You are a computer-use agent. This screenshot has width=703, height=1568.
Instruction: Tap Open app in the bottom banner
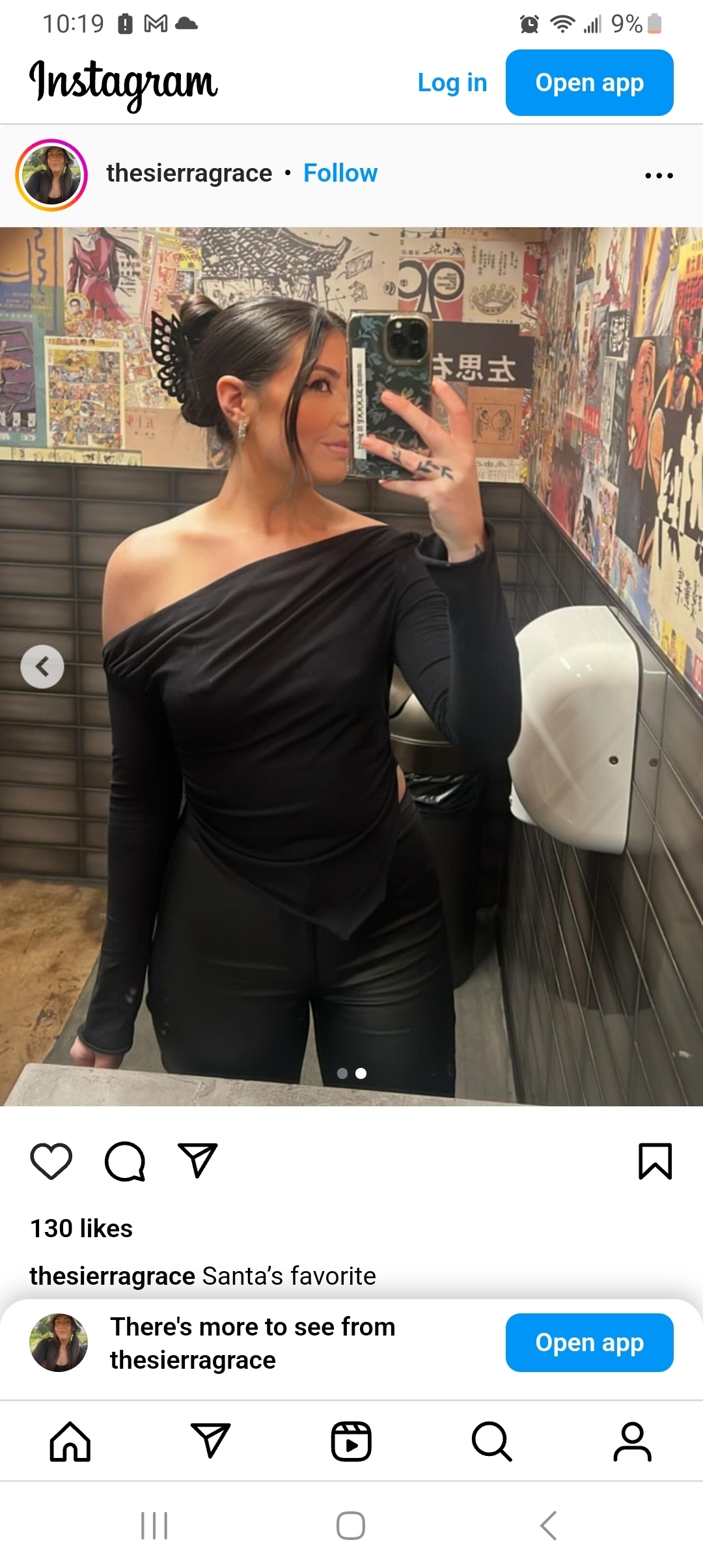[x=589, y=1343]
